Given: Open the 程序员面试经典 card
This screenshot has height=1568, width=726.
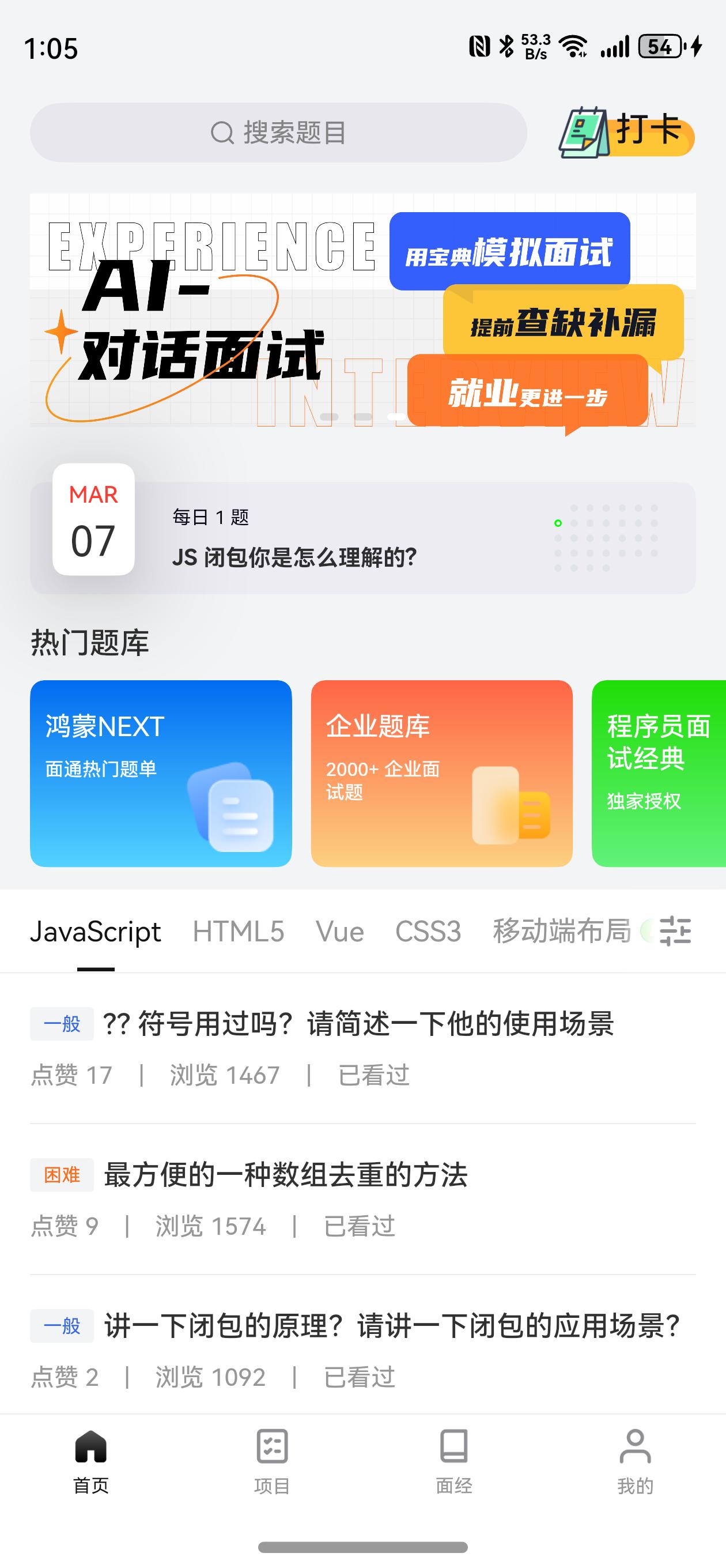Looking at the screenshot, I should pyautogui.click(x=659, y=773).
